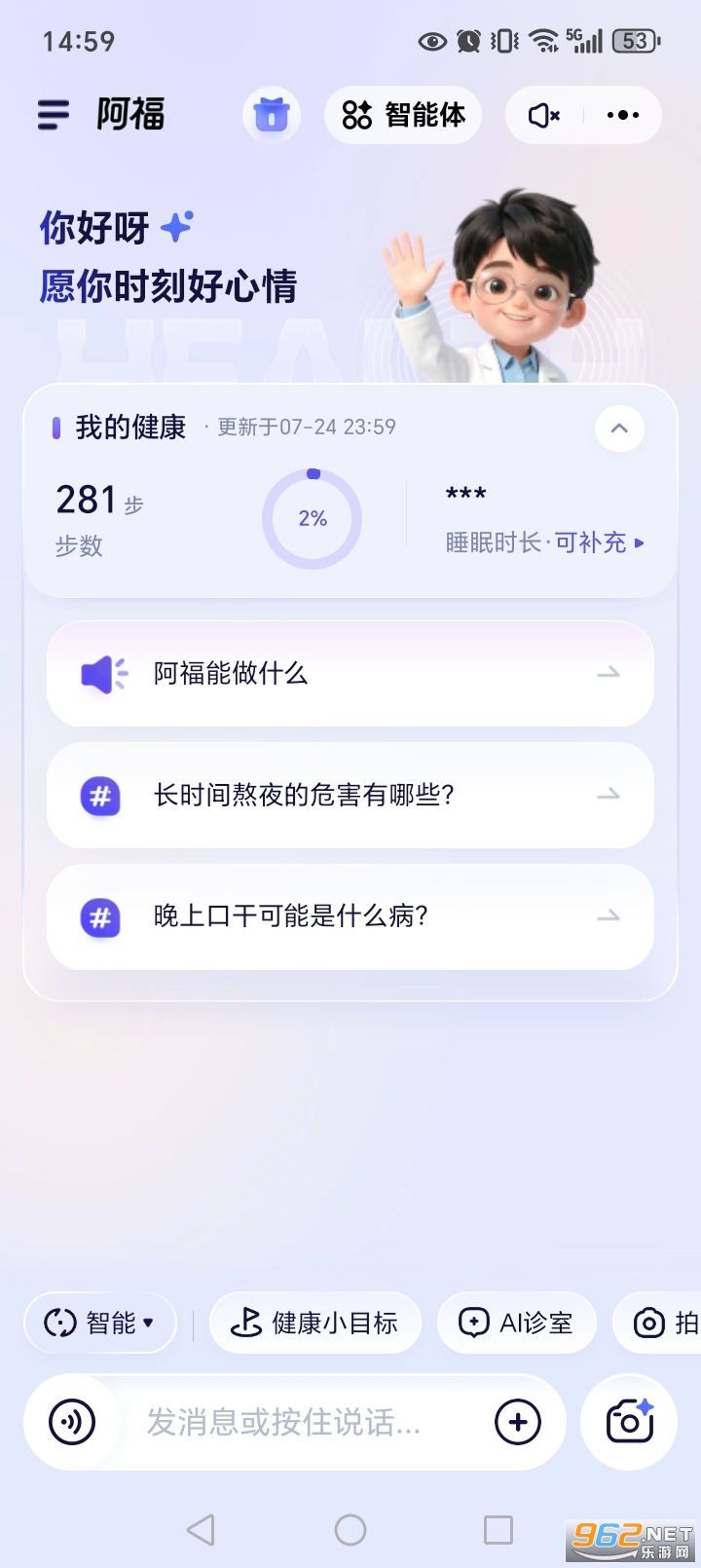Viewport: 701px width, 1568px height.
Task: Tap the voice wave icon in the chat bar
Action: [69, 1421]
